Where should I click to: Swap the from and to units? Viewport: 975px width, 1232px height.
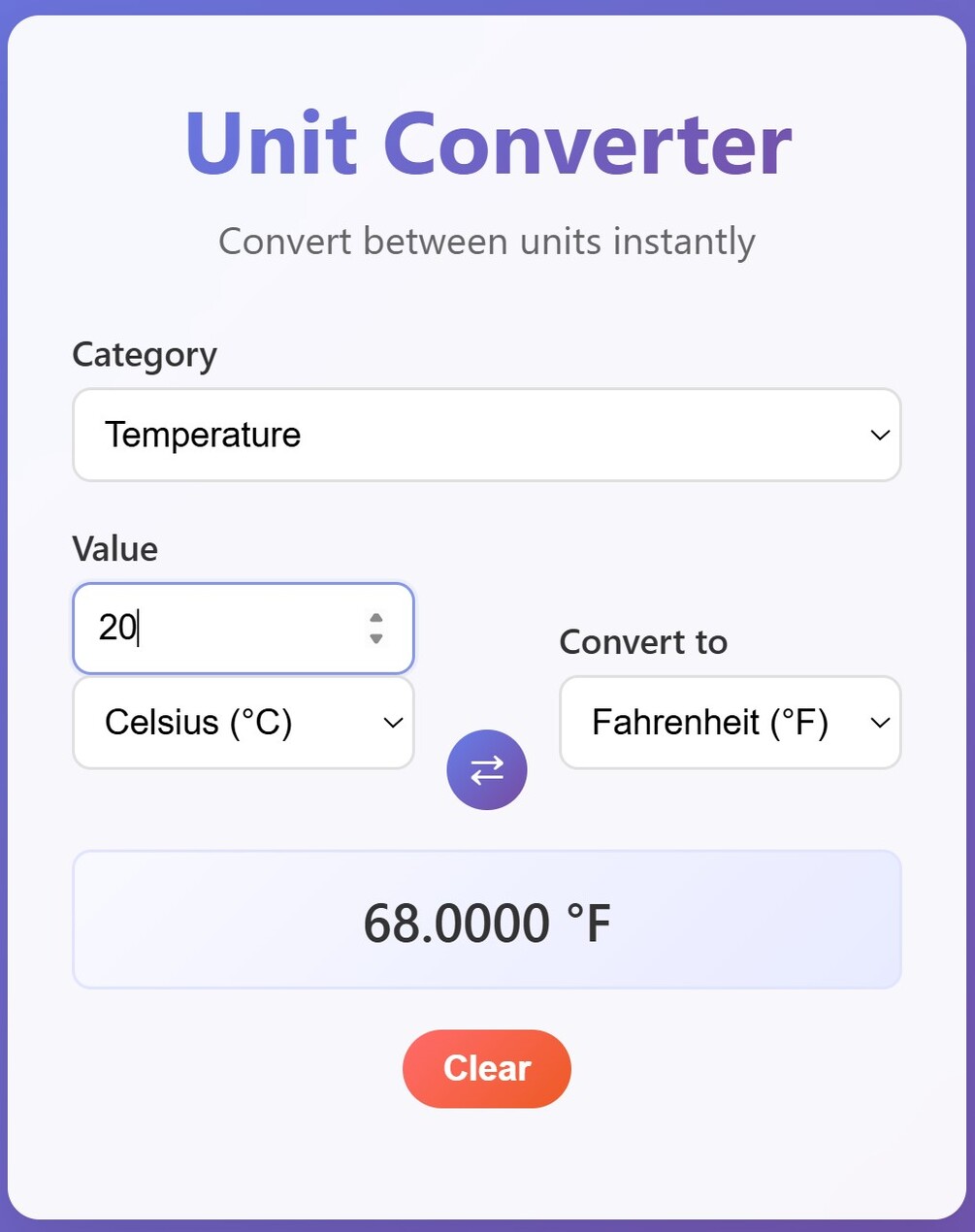487,770
